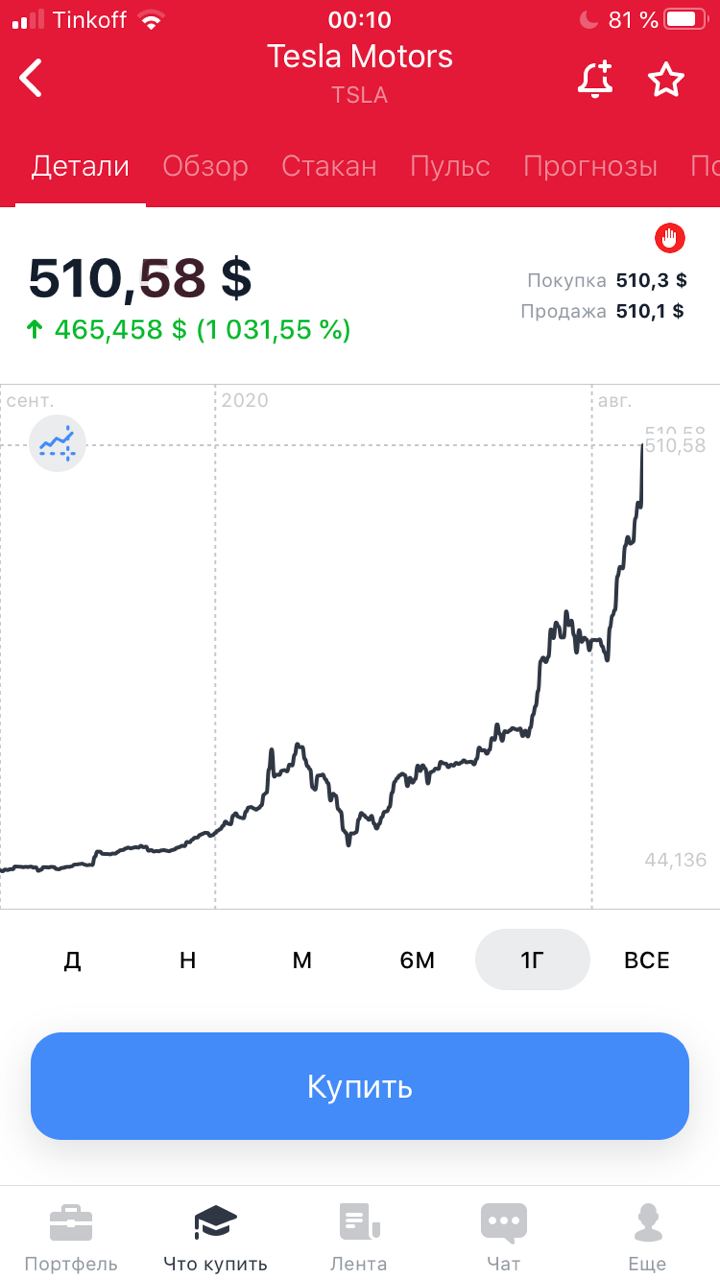Open the Прогнозы tab
This screenshot has height=1280, width=720.
coord(590,166)
